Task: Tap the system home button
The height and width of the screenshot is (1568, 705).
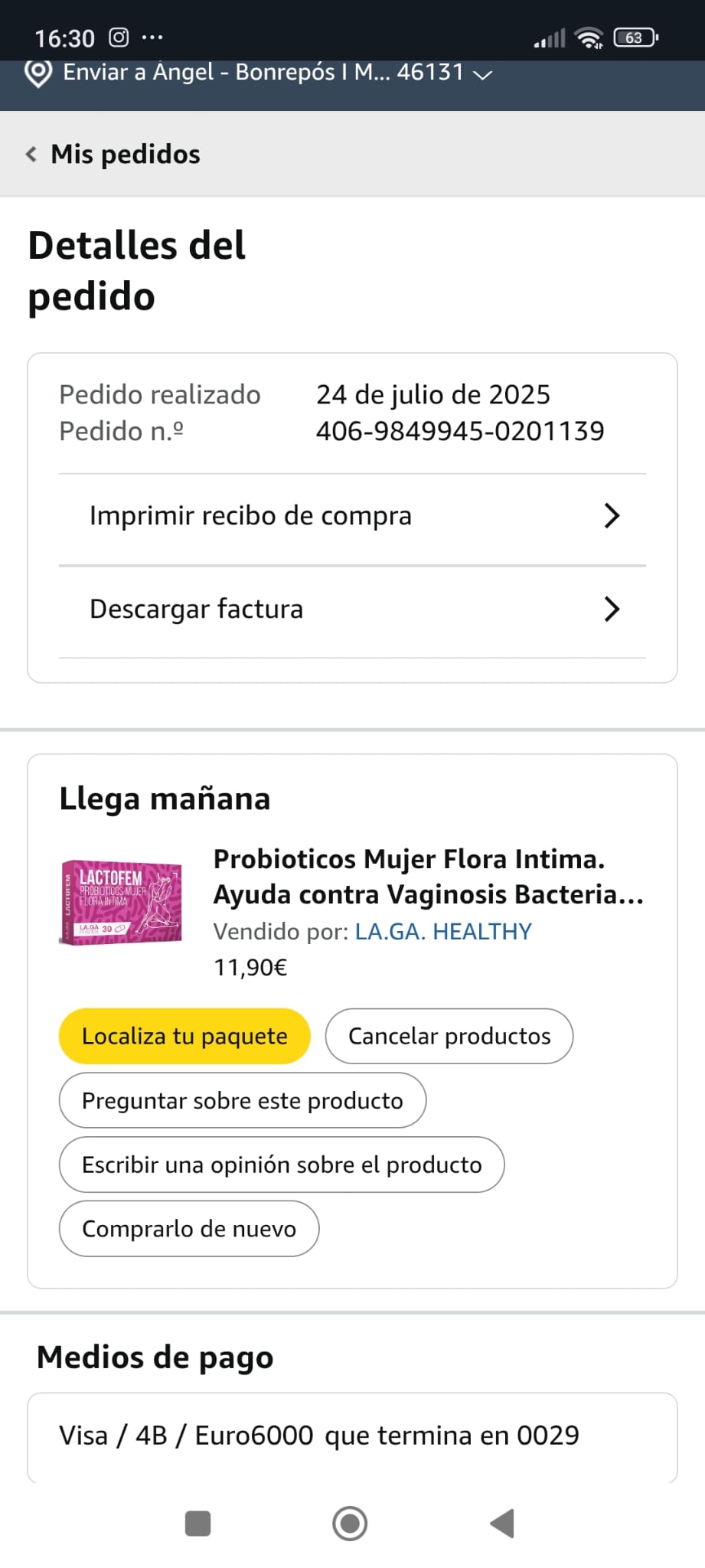Action: (x=350, y=1523)
